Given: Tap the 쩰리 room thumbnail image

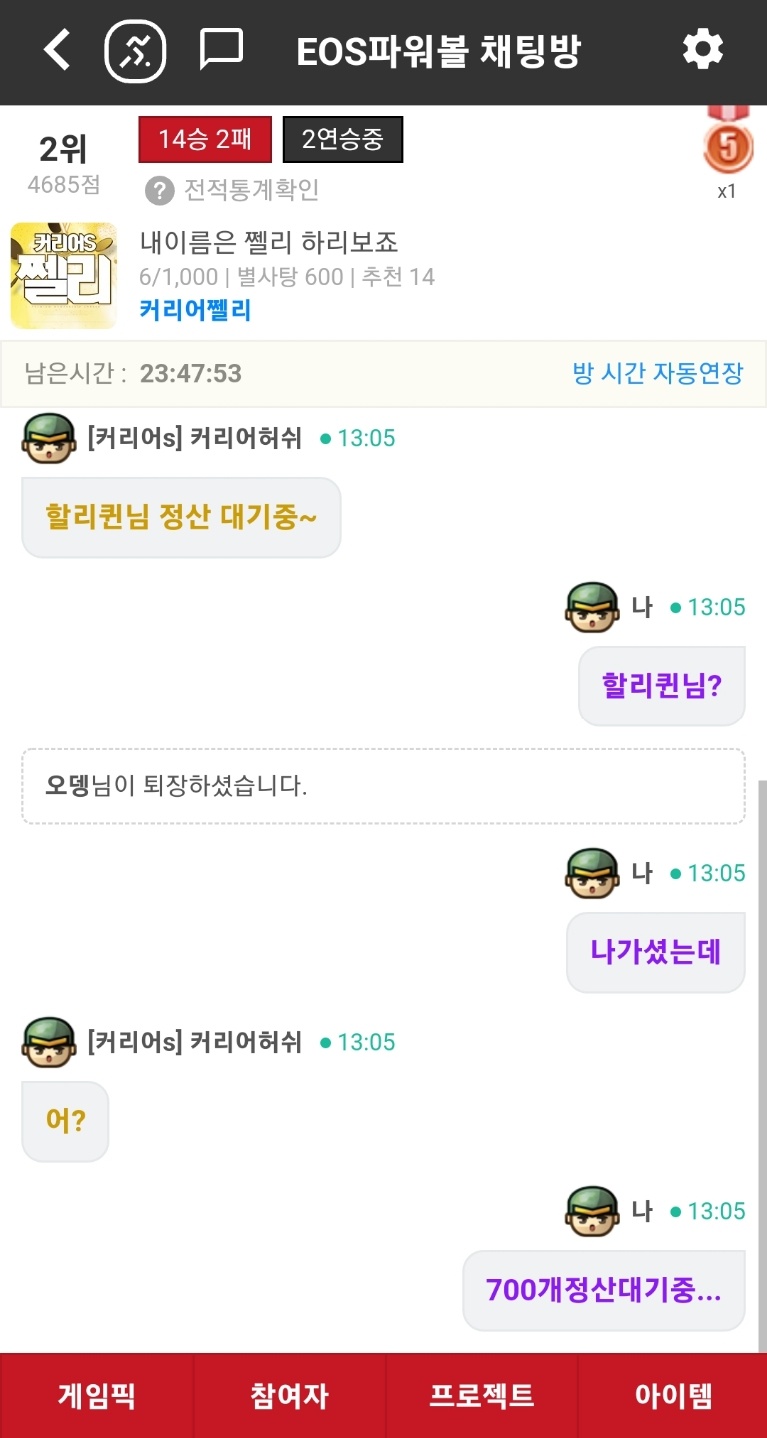Looking at the screenshot, I should 63,276.
